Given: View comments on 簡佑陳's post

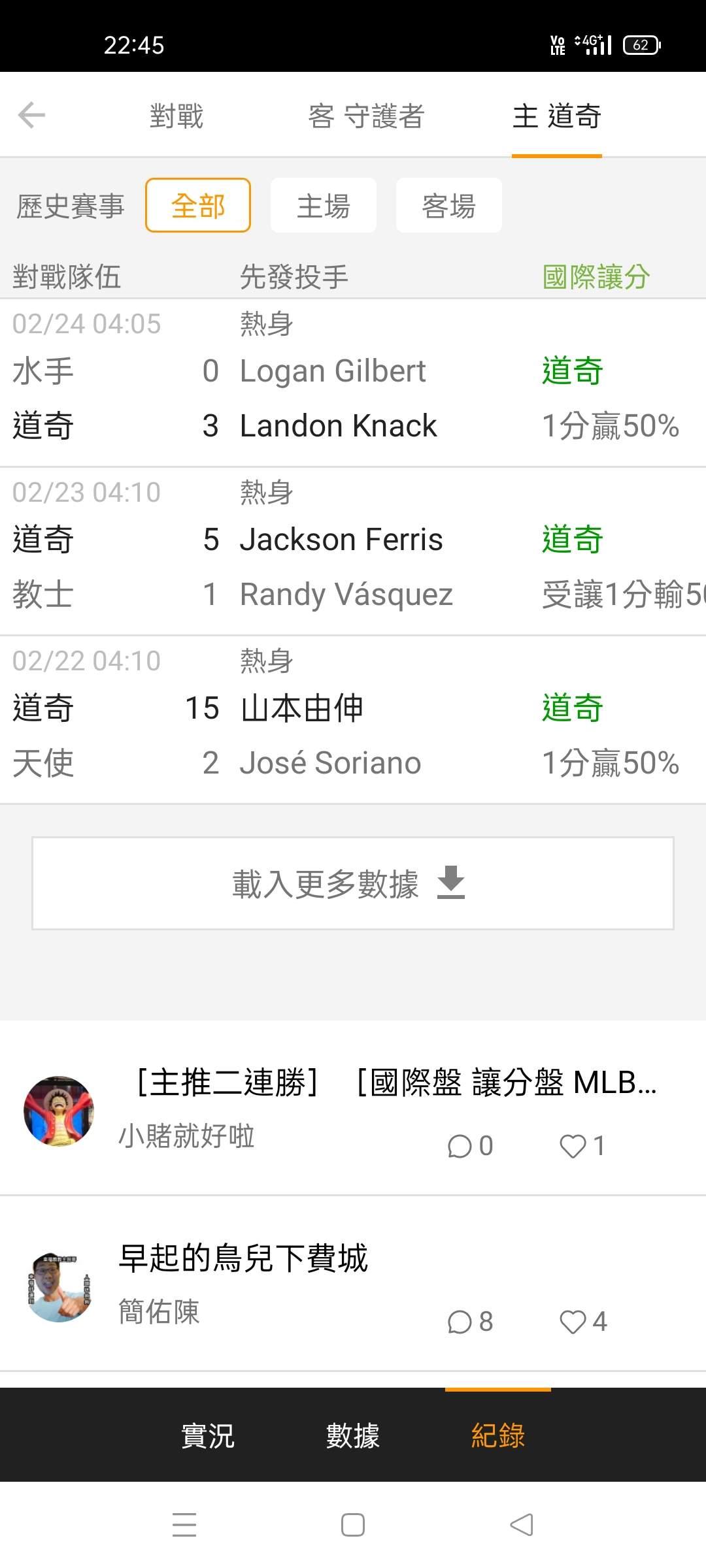Looking at the screenshot, I should (x=469, y=1322).
